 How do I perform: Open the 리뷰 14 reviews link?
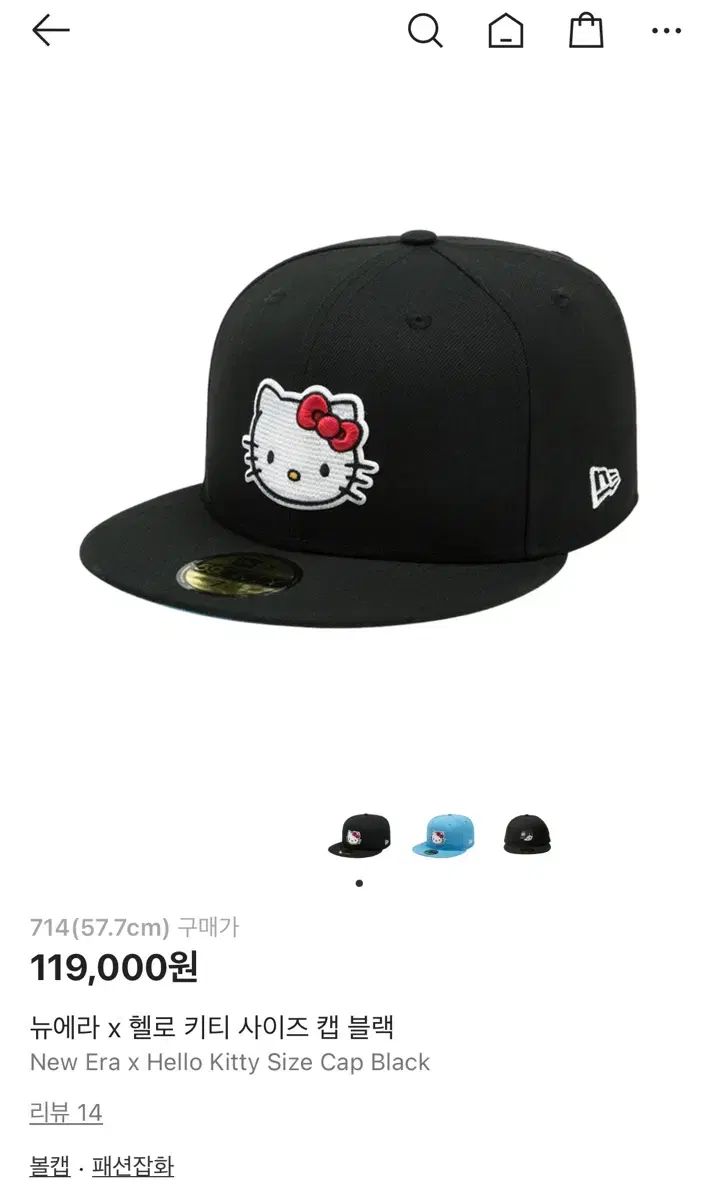(66, 1112)
